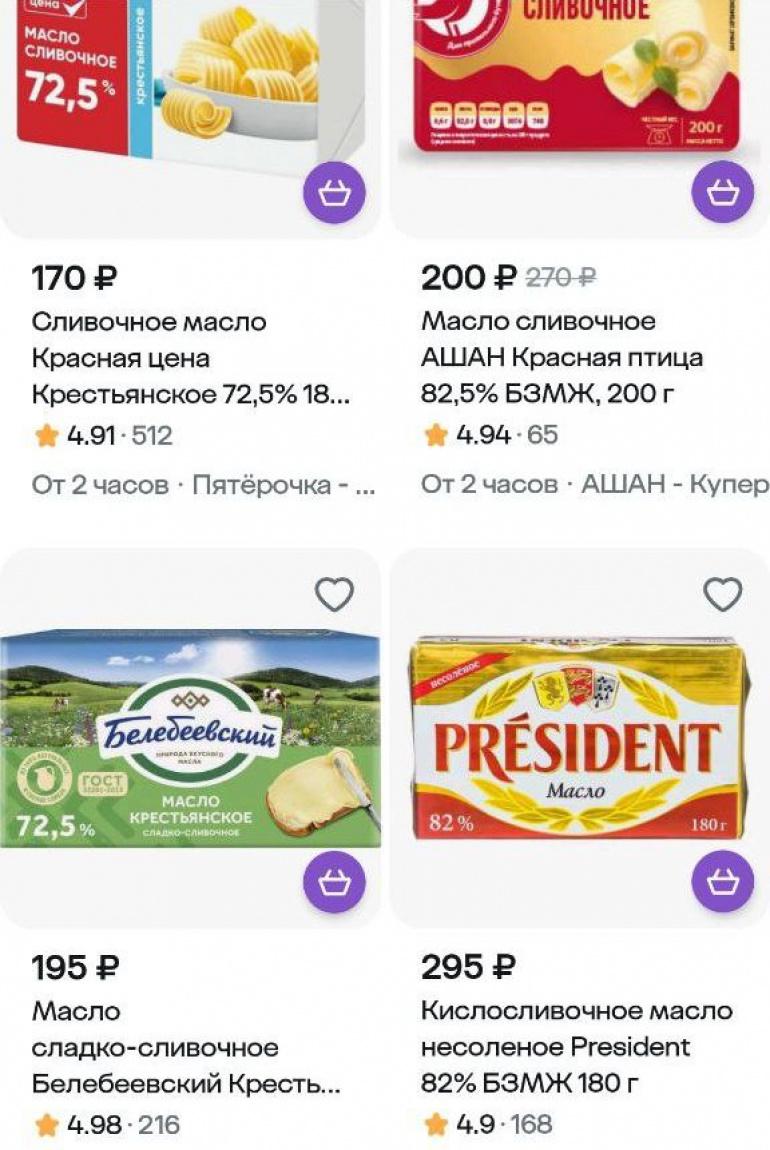Open Красная цена Крестьянское 72,5% butter card
Screen dimensions: 770x1150
tap(190, 358)
